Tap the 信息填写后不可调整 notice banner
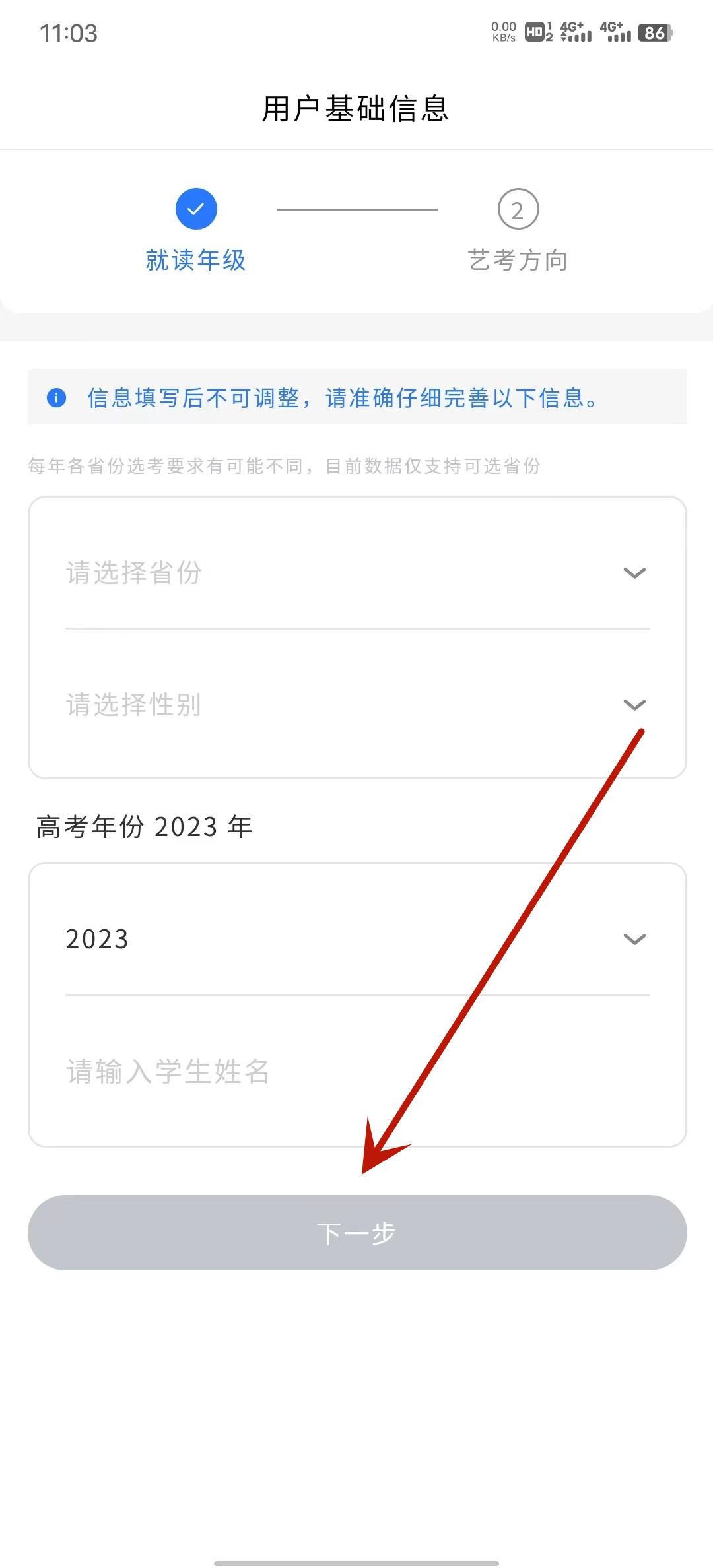The image size is (713, 1568). (356, 398)
